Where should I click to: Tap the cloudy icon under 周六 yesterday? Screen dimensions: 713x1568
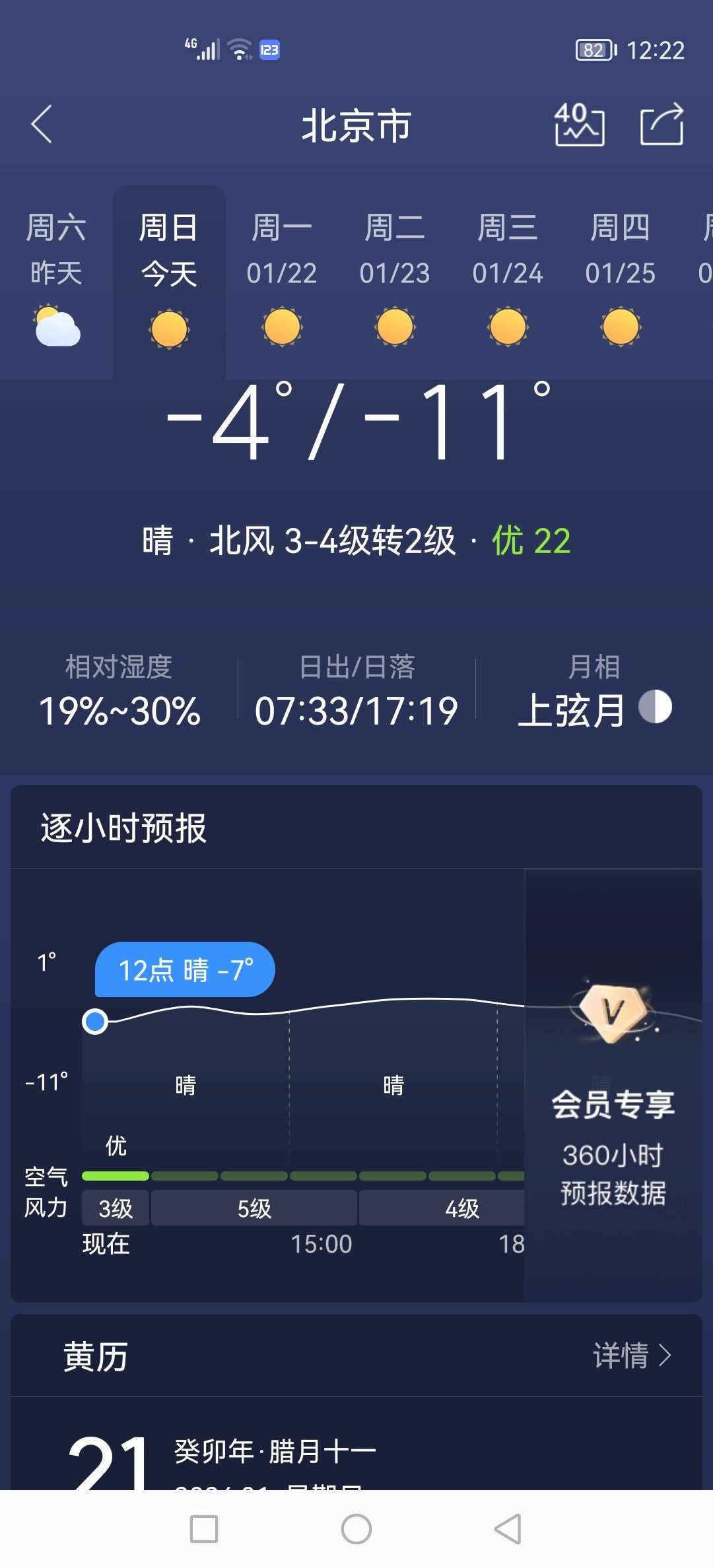click(x=56, y=326)
